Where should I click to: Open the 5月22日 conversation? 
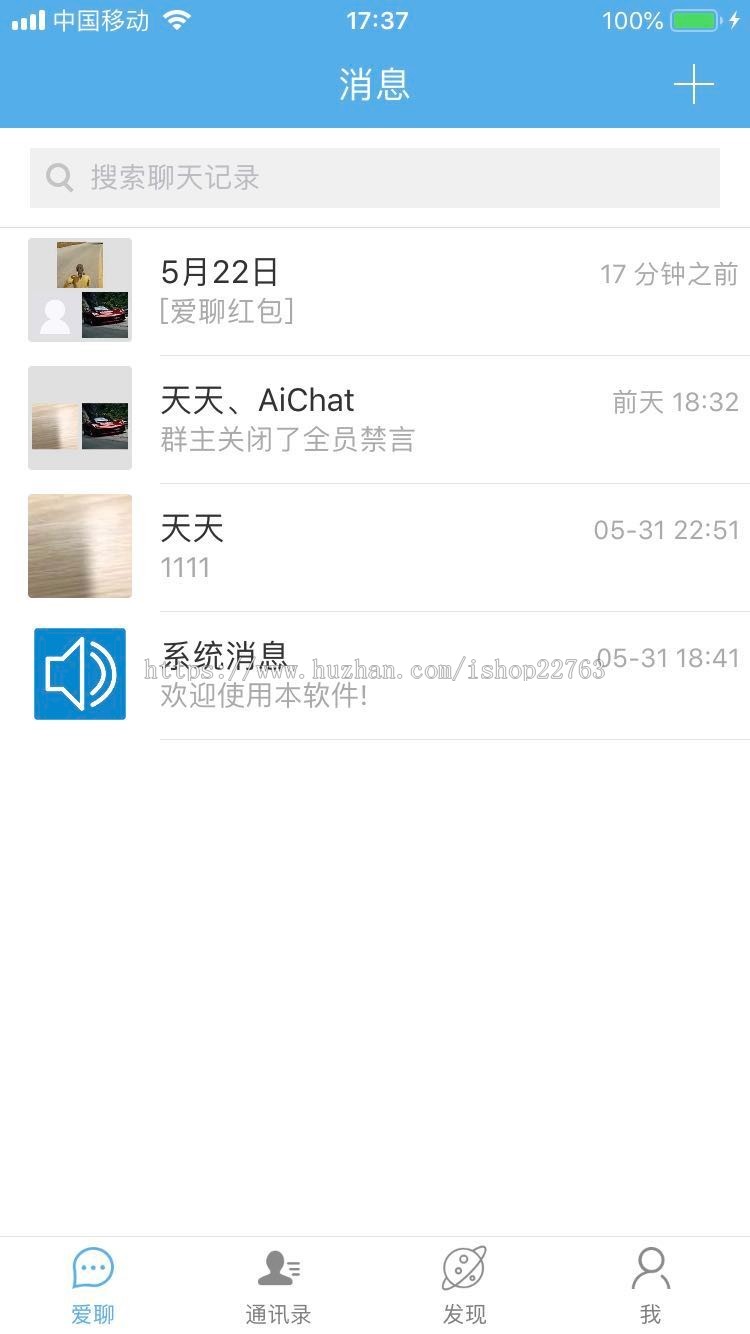pos(400,289)
